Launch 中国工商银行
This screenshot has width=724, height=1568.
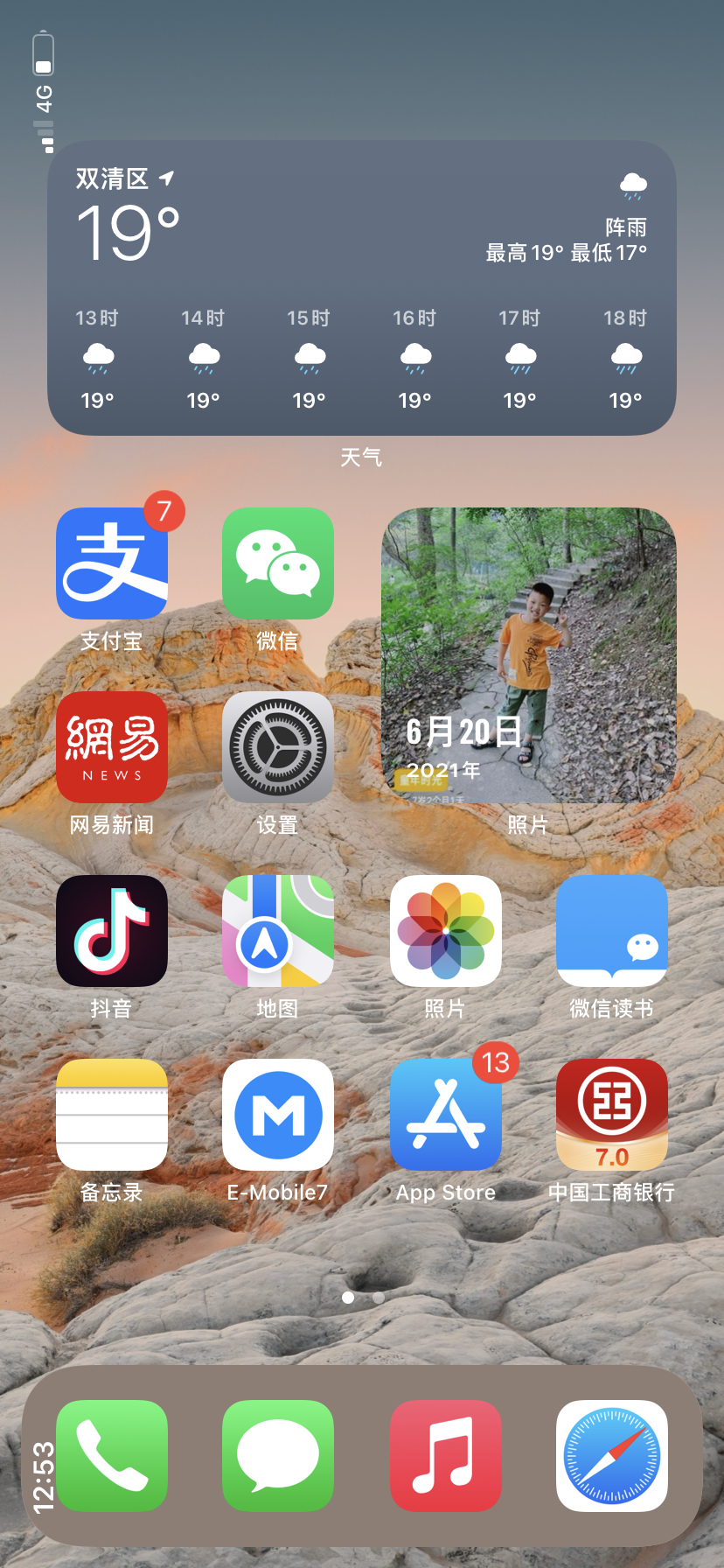click(611, 1115)
